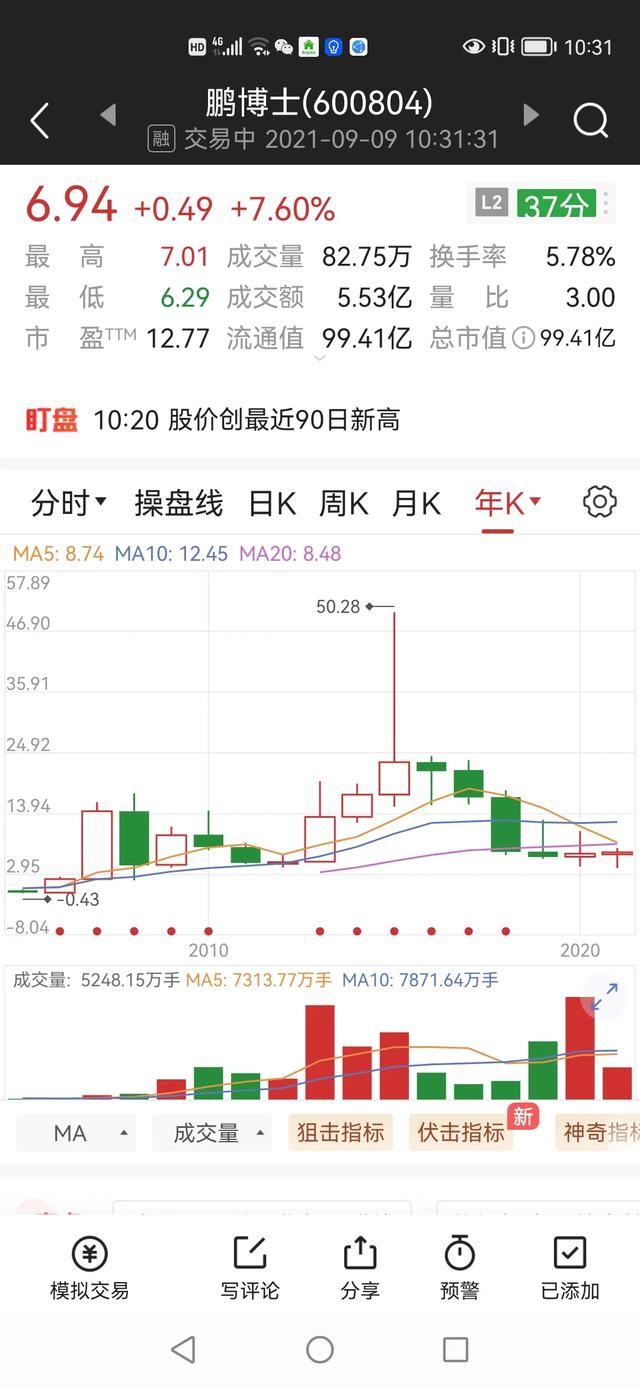This screenshot has width=640, height=1387.
Task: Set a price alert with 预警
Action: click(x=459, y=1266)
